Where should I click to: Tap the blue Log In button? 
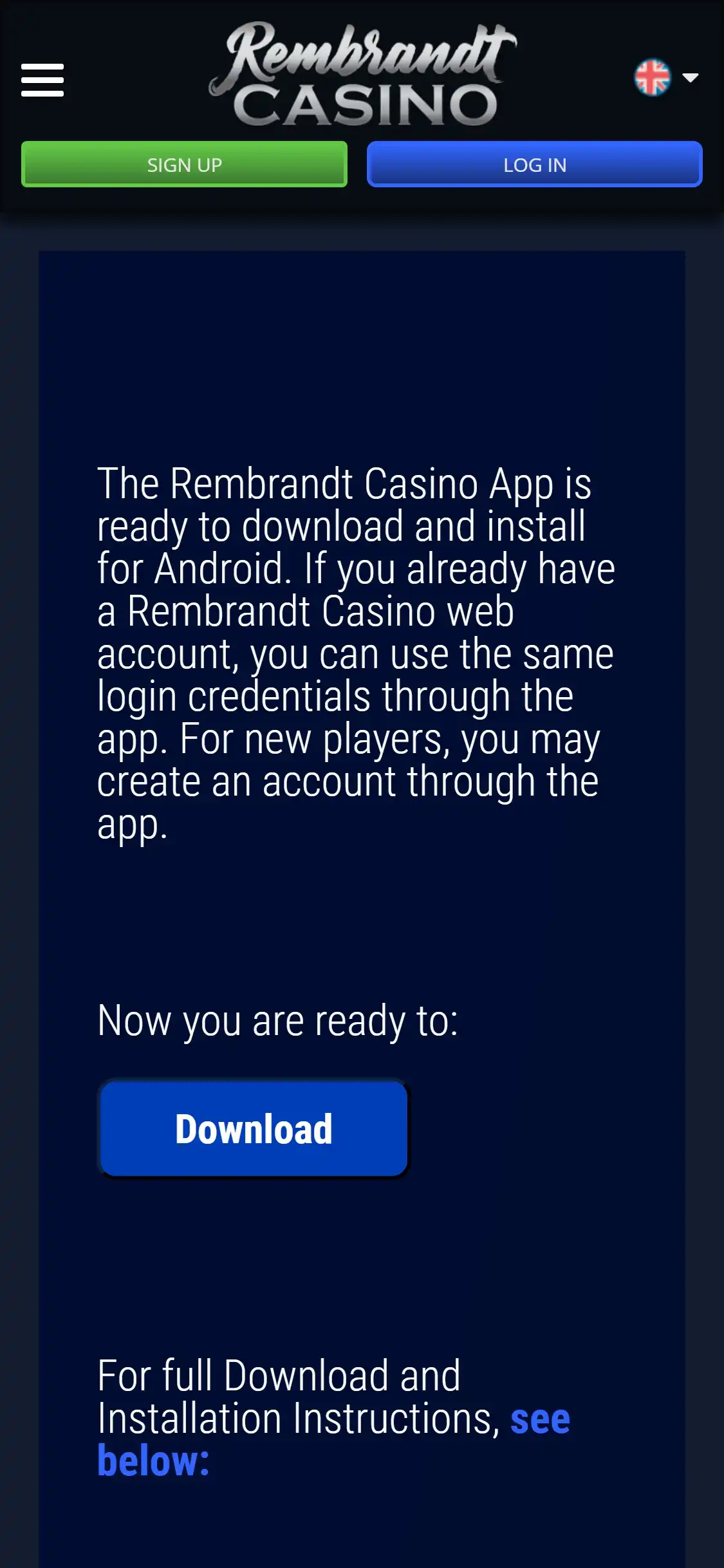pos(534,165)
